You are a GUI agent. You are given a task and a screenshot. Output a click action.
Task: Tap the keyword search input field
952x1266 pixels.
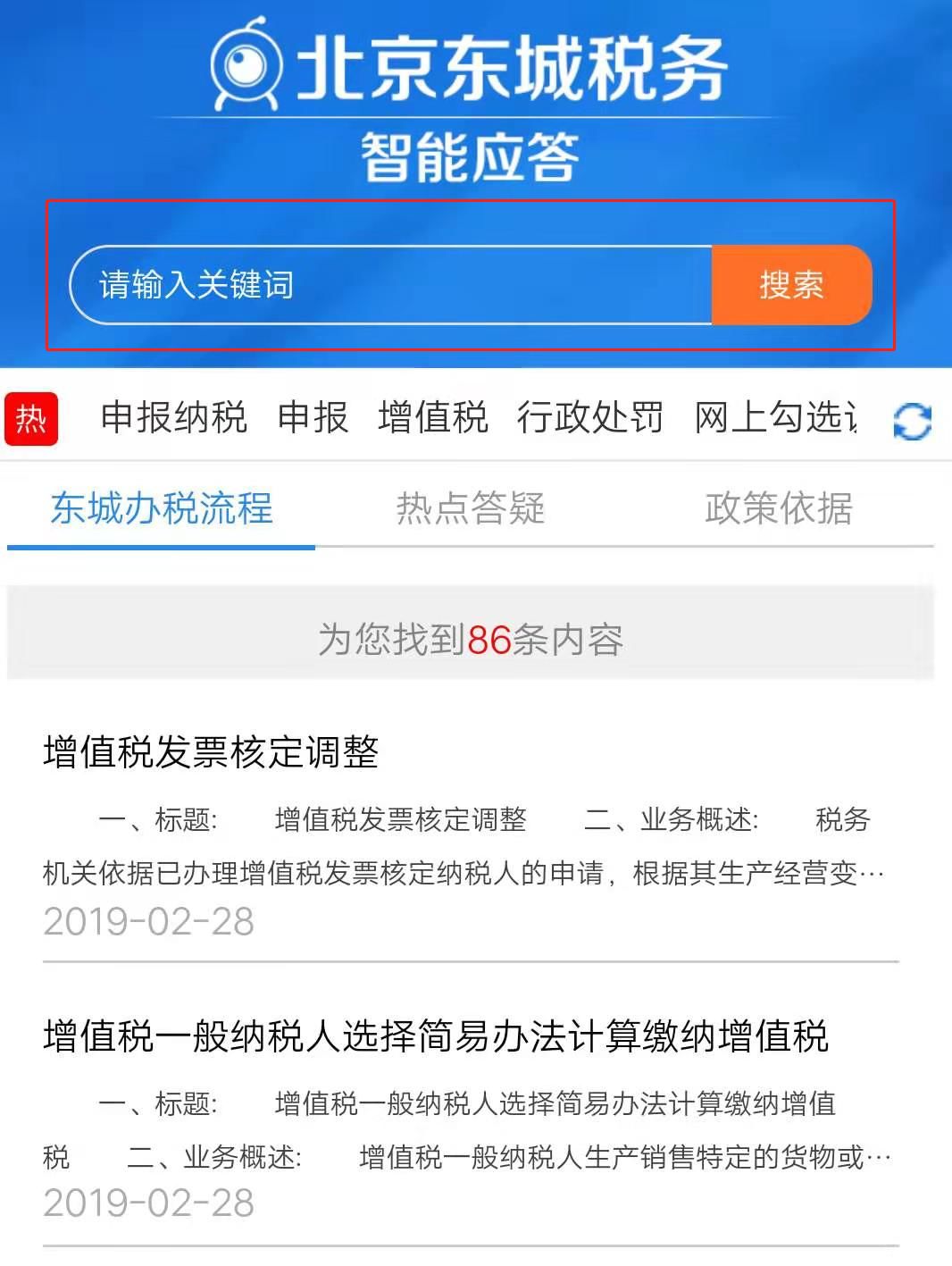391,285
